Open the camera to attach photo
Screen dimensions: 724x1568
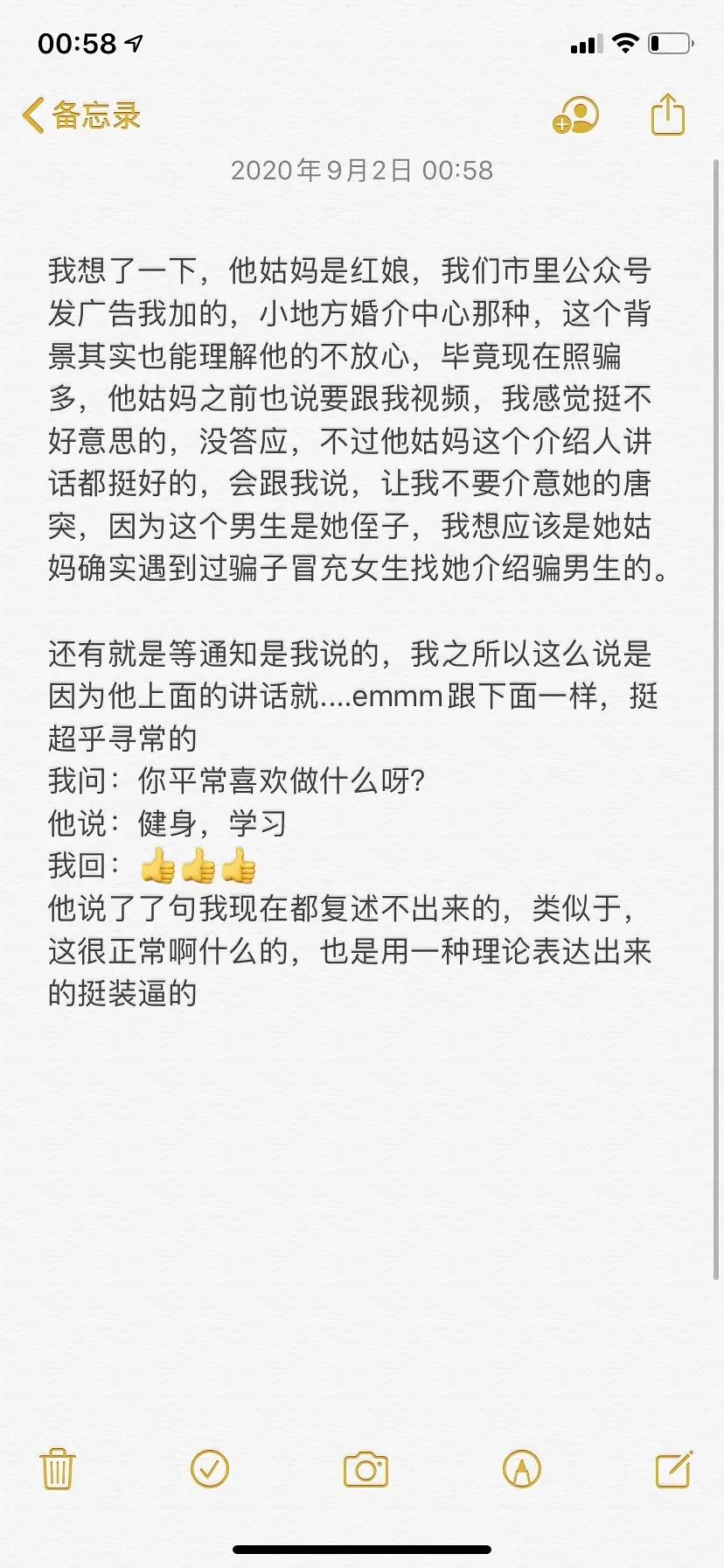(x=365, y=1469)
